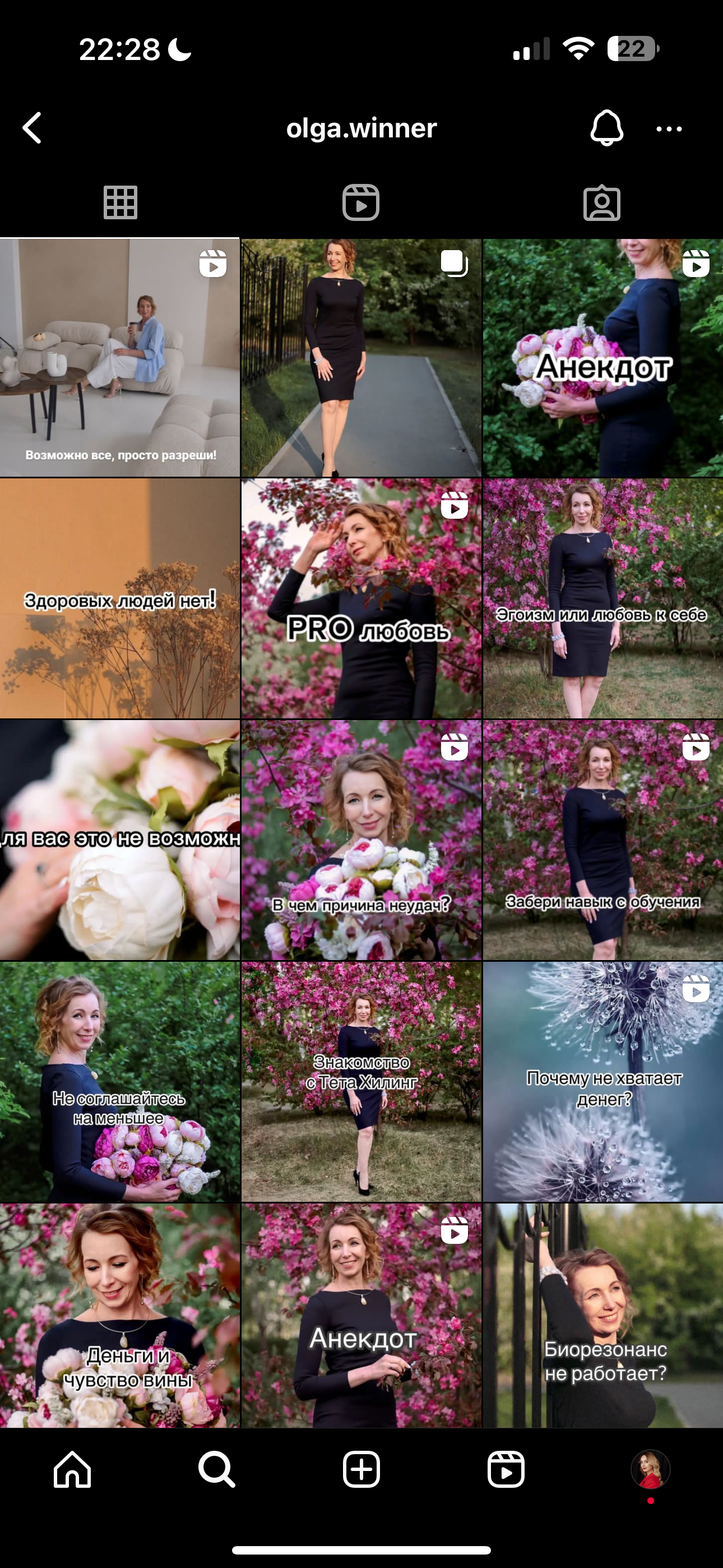Open the reel 'Почему не хватает денег?'
Image resolution: width=723 pixels, height=1568 pixels.
pos(602,1082)
